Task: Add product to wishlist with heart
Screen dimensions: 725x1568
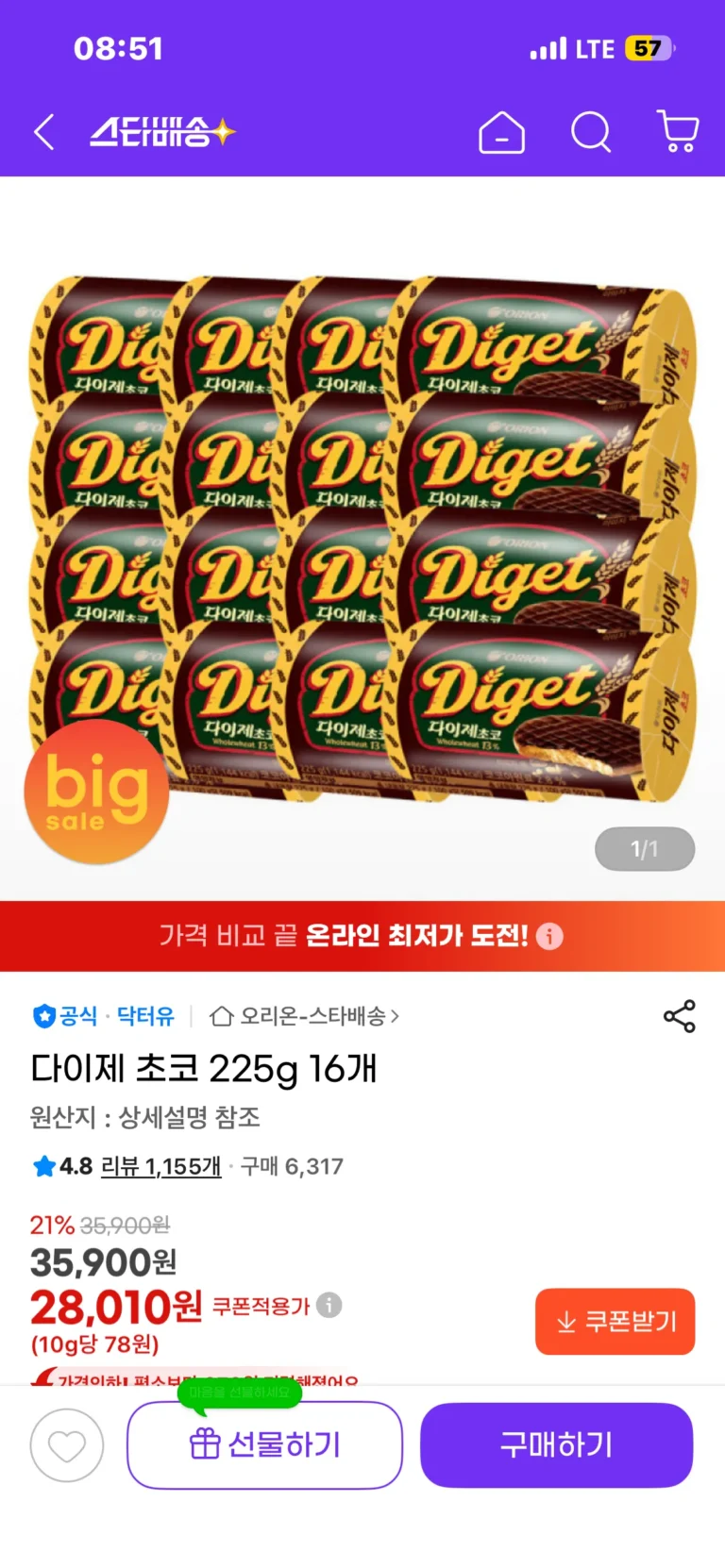Action: 67,1445
